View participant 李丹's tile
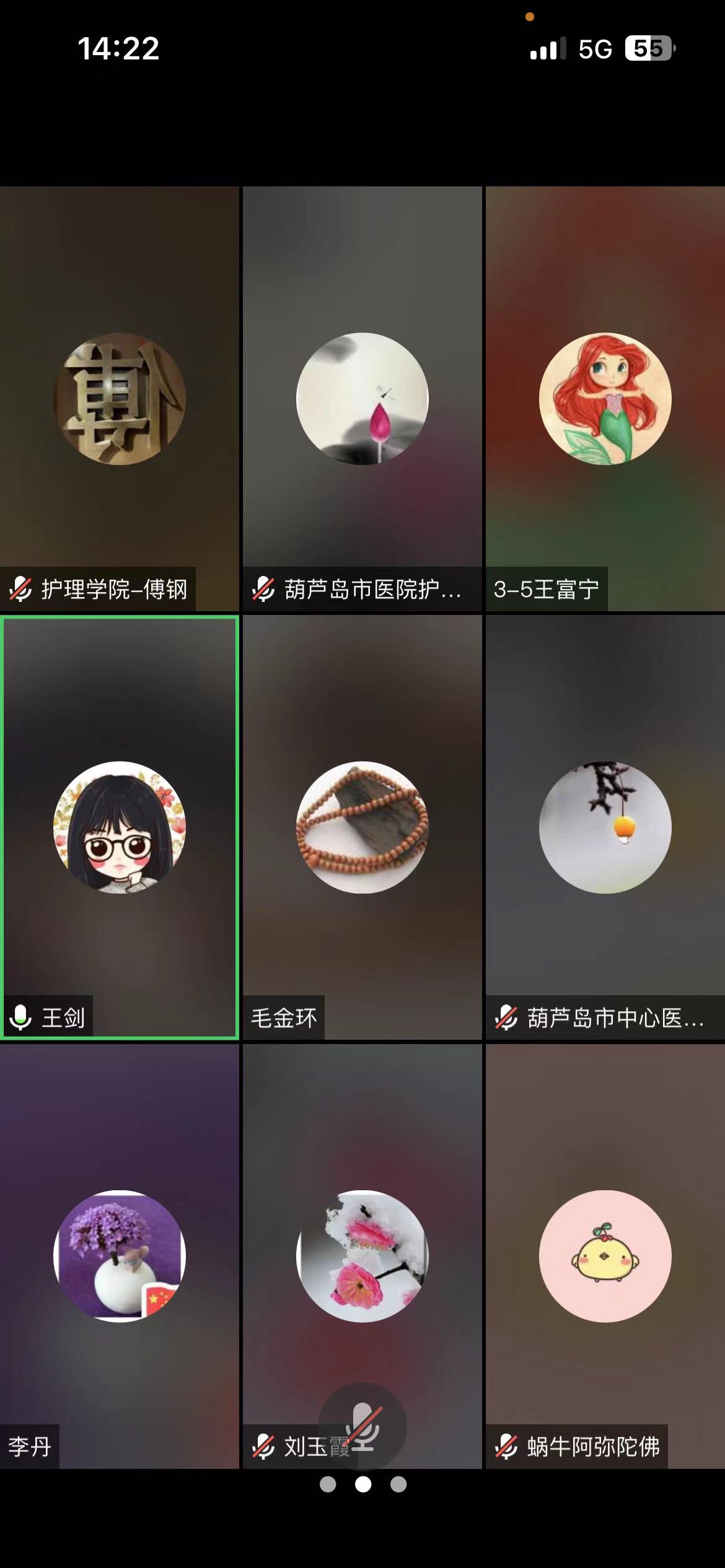This screenshot has height=1568, width=725. [120, 1256]
